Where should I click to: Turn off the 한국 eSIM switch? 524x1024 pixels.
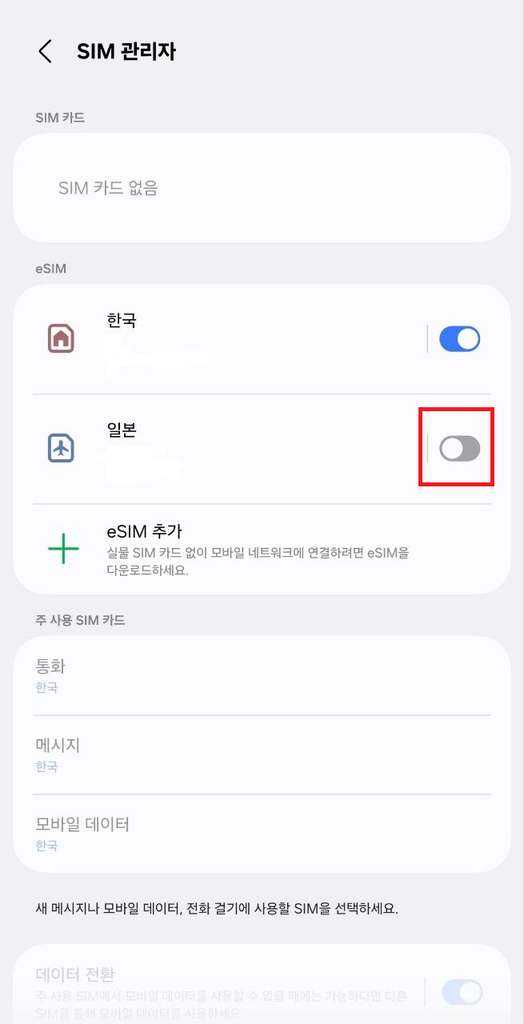[459, 339]
